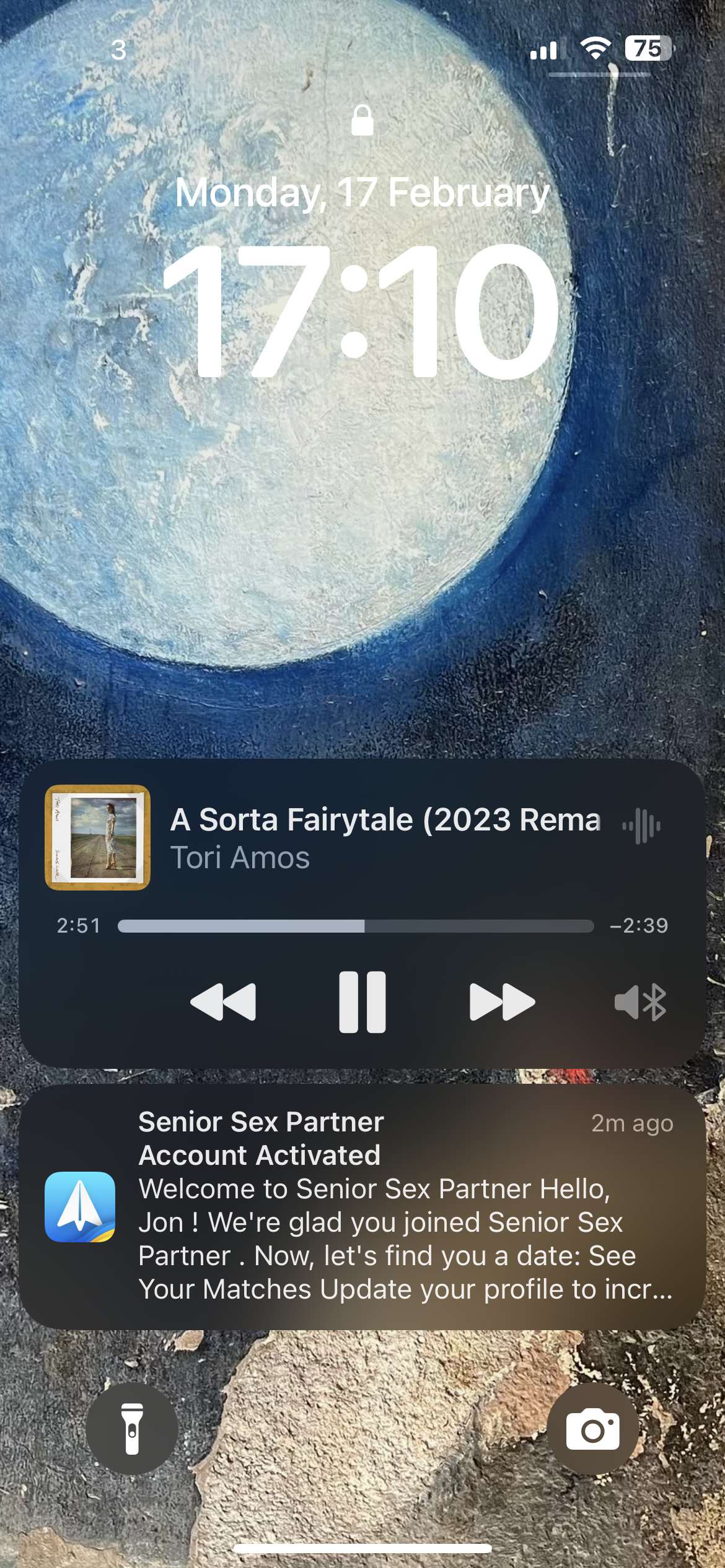This screenshot has width=725, height=1568.
Task: Tap the playback progress bar
Action: click(x=356, y=926)
